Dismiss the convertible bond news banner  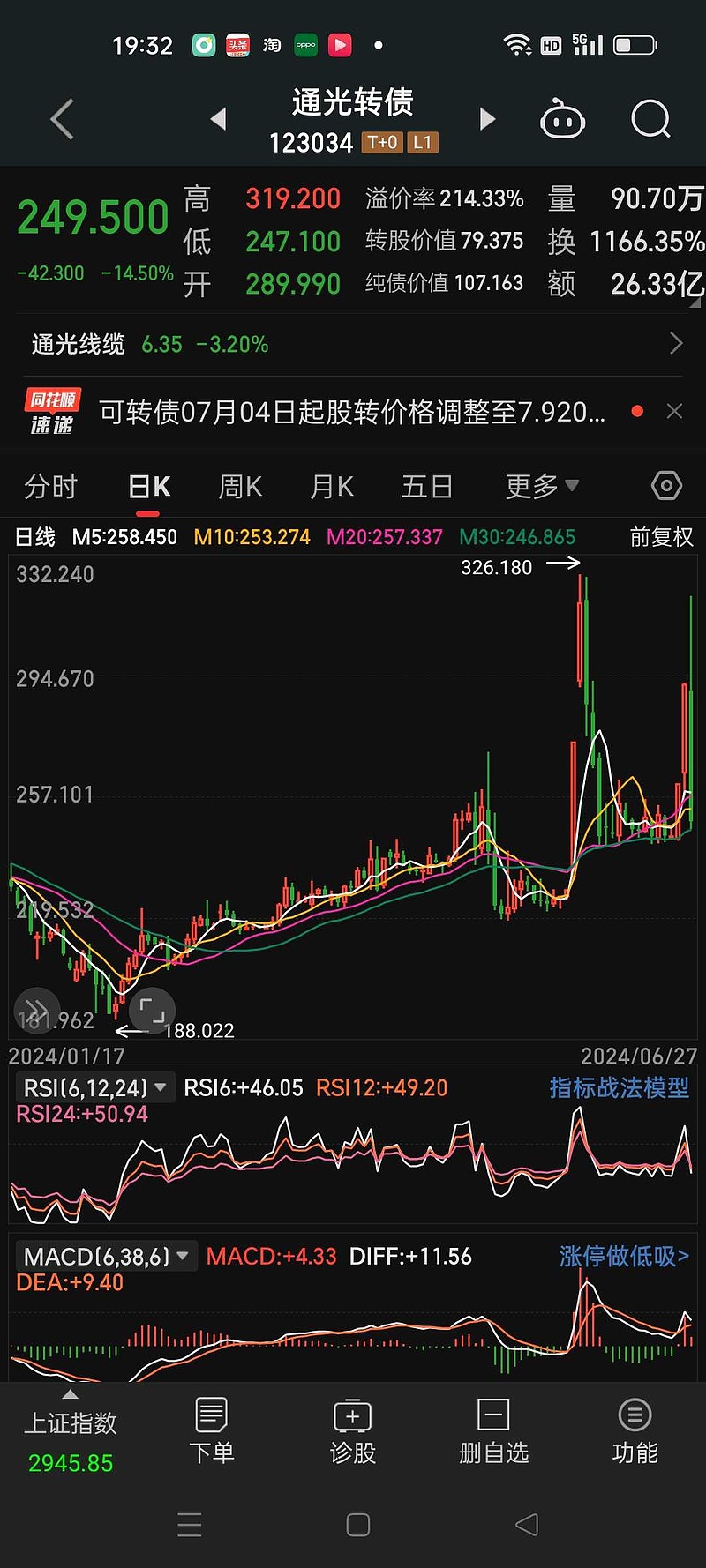point(674,411)
